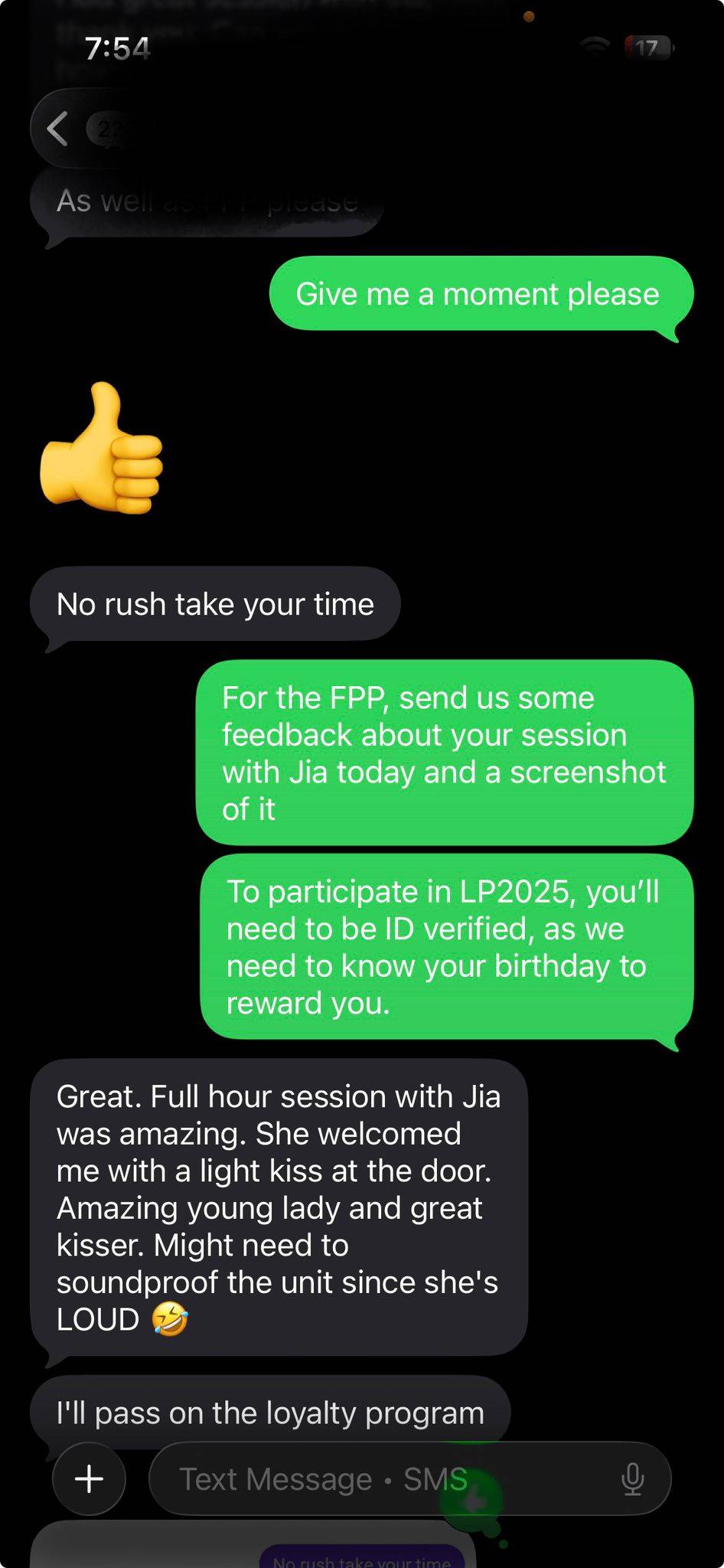Open the plus attachments menu
Image resolution: width=724 pixels, height=1568 pixels.
(x=89, y=1478)
